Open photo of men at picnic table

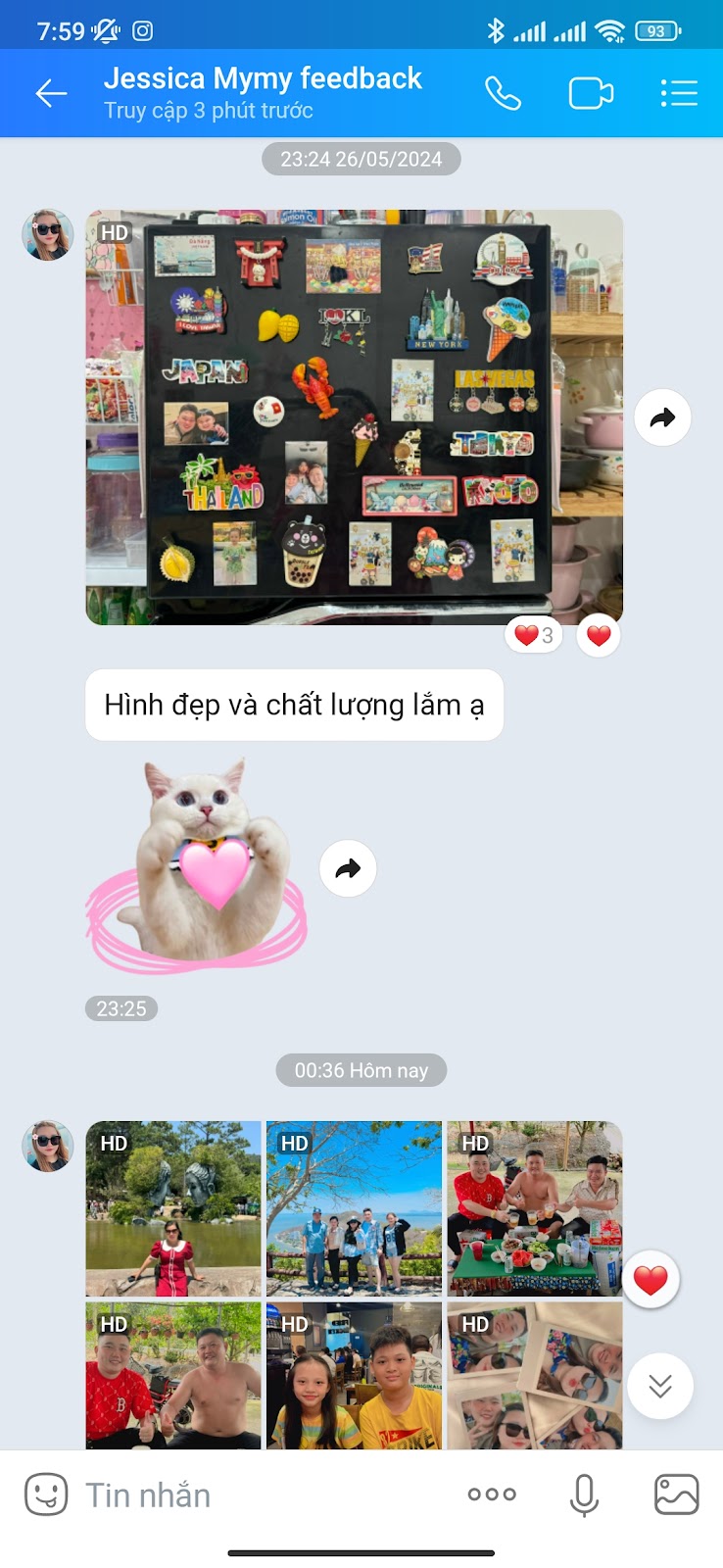click(534, 1208)
